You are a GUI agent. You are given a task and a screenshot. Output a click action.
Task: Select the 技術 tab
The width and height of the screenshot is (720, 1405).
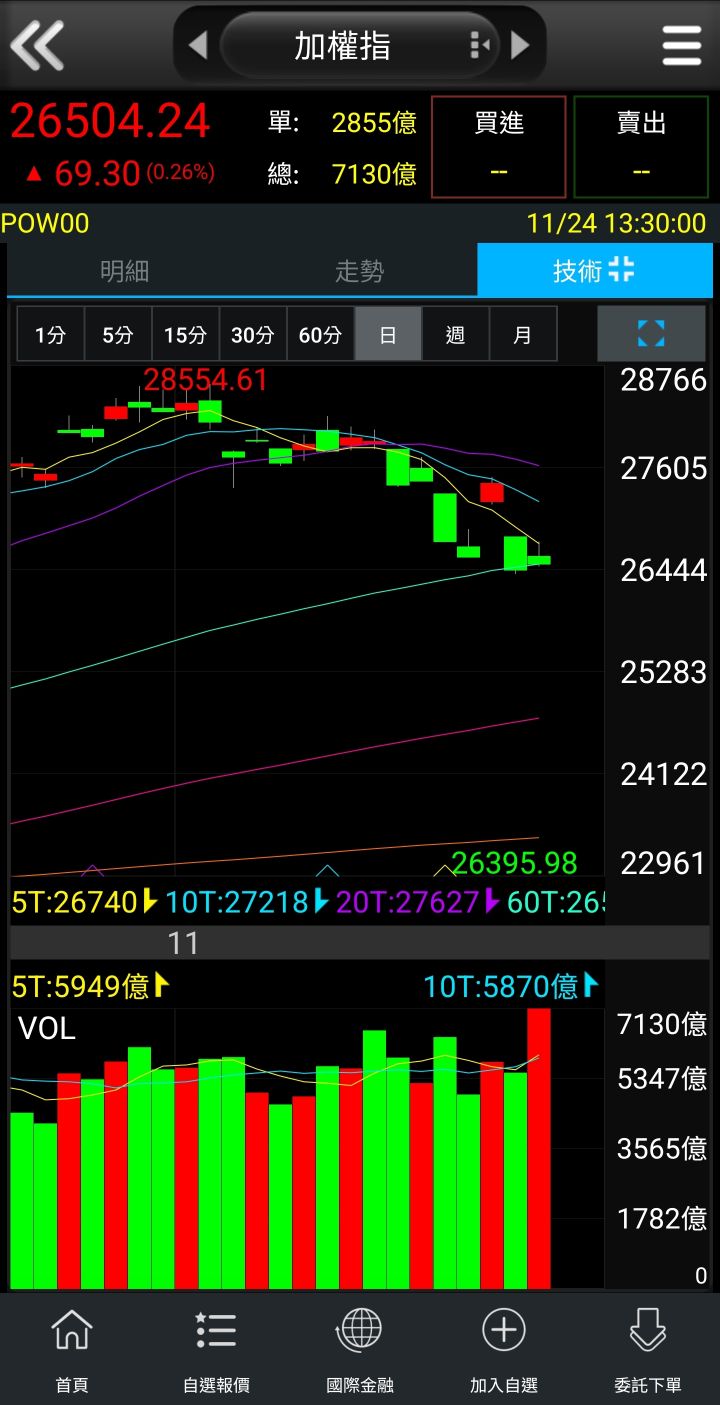point(595,270)
